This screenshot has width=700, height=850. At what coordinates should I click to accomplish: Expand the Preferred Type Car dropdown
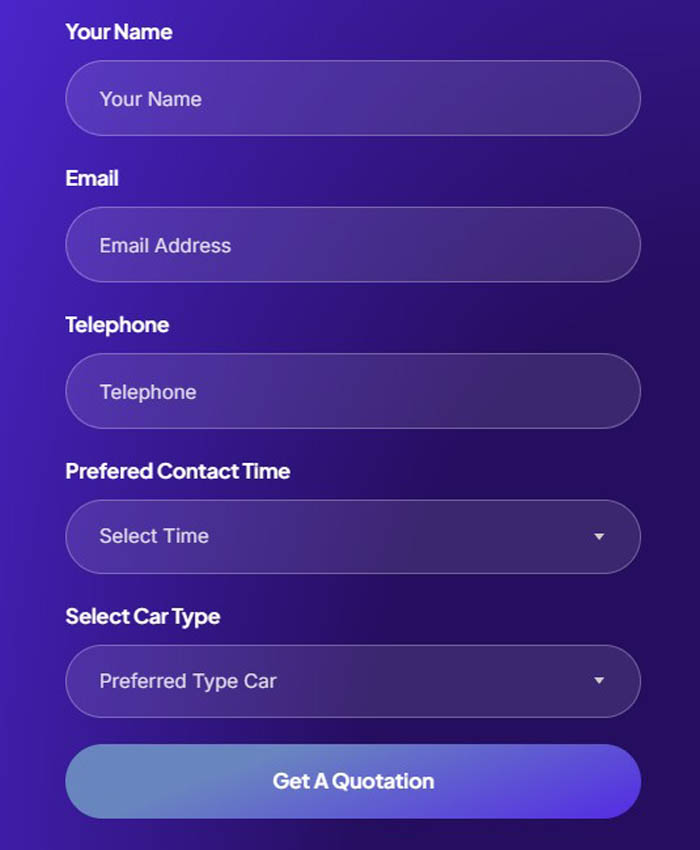(x=352, y=681)
